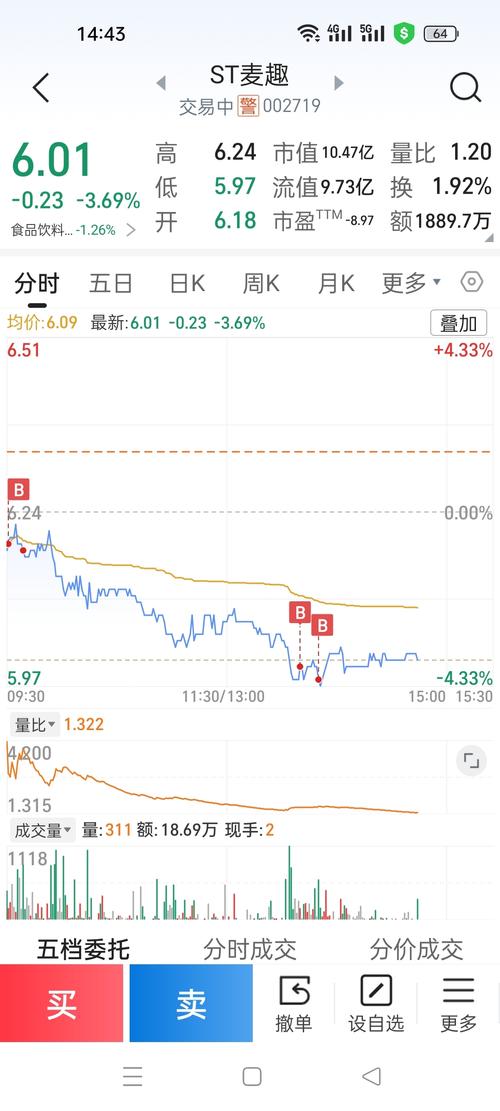Switch to the 日K chart tab
The image size is (500, 1111).
tap(187, 283)
